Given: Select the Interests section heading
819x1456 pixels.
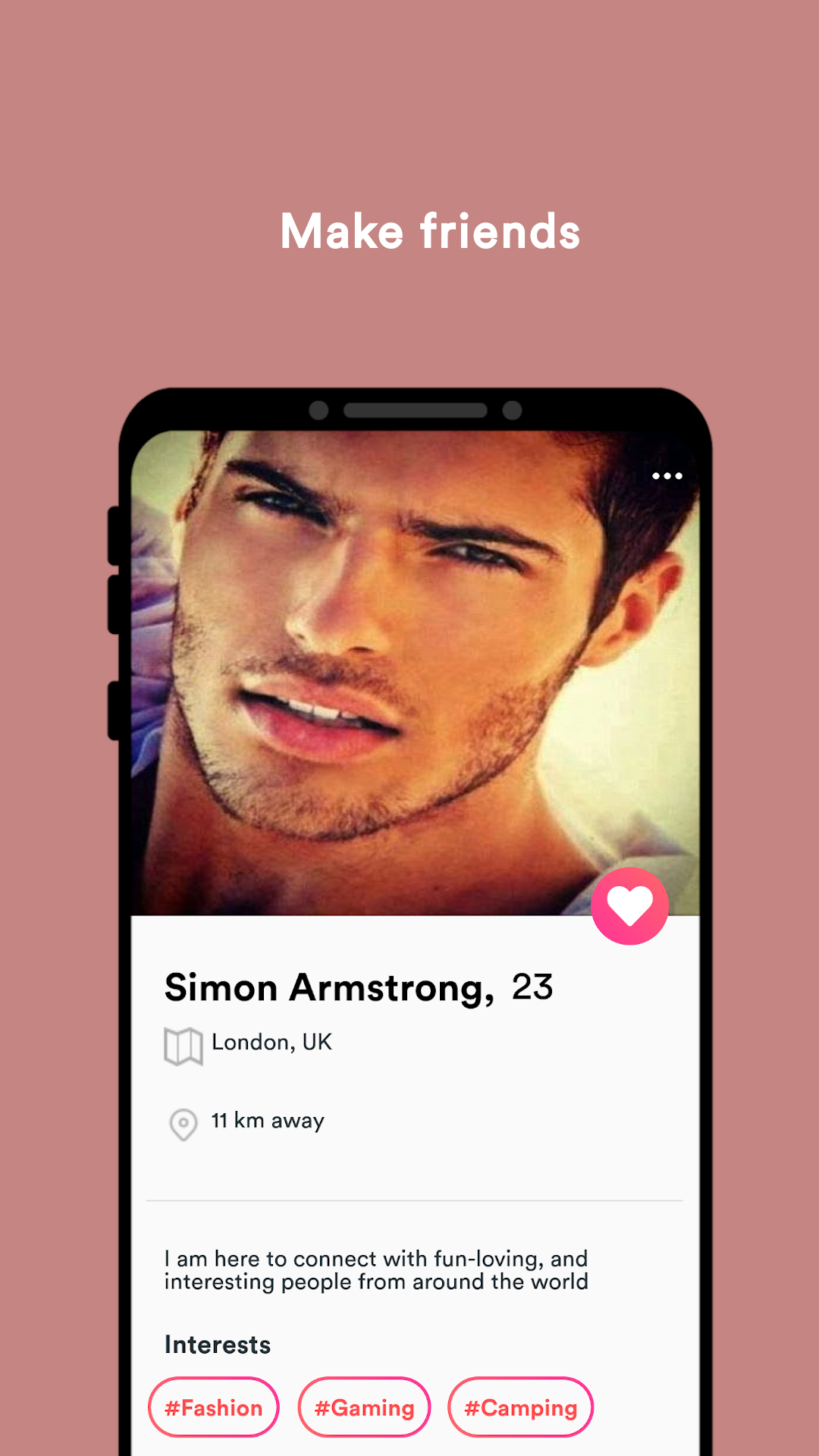Looking at the screenshot, I should point(218,1345).
